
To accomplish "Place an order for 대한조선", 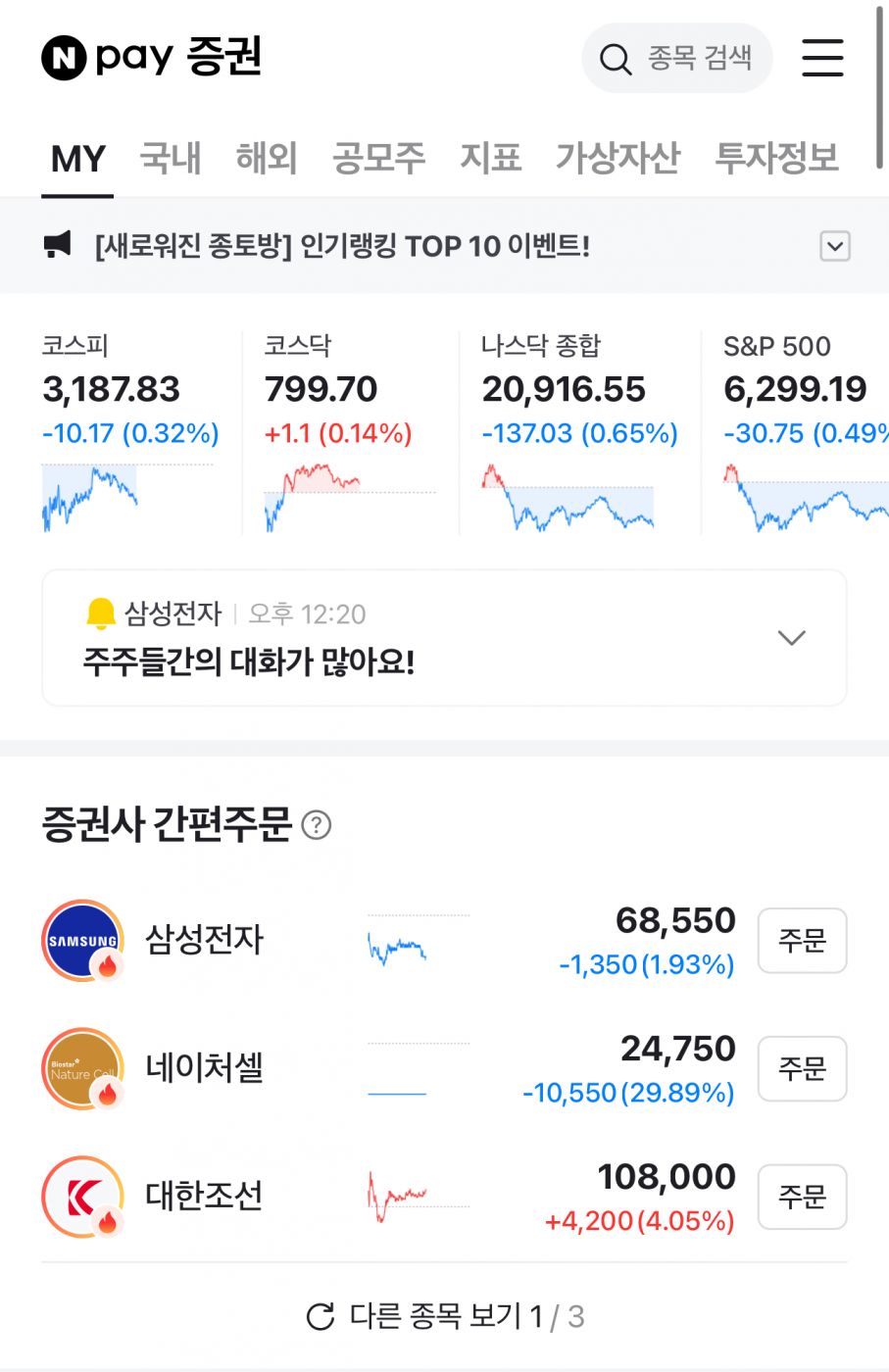I will (x=802, y=1197).
